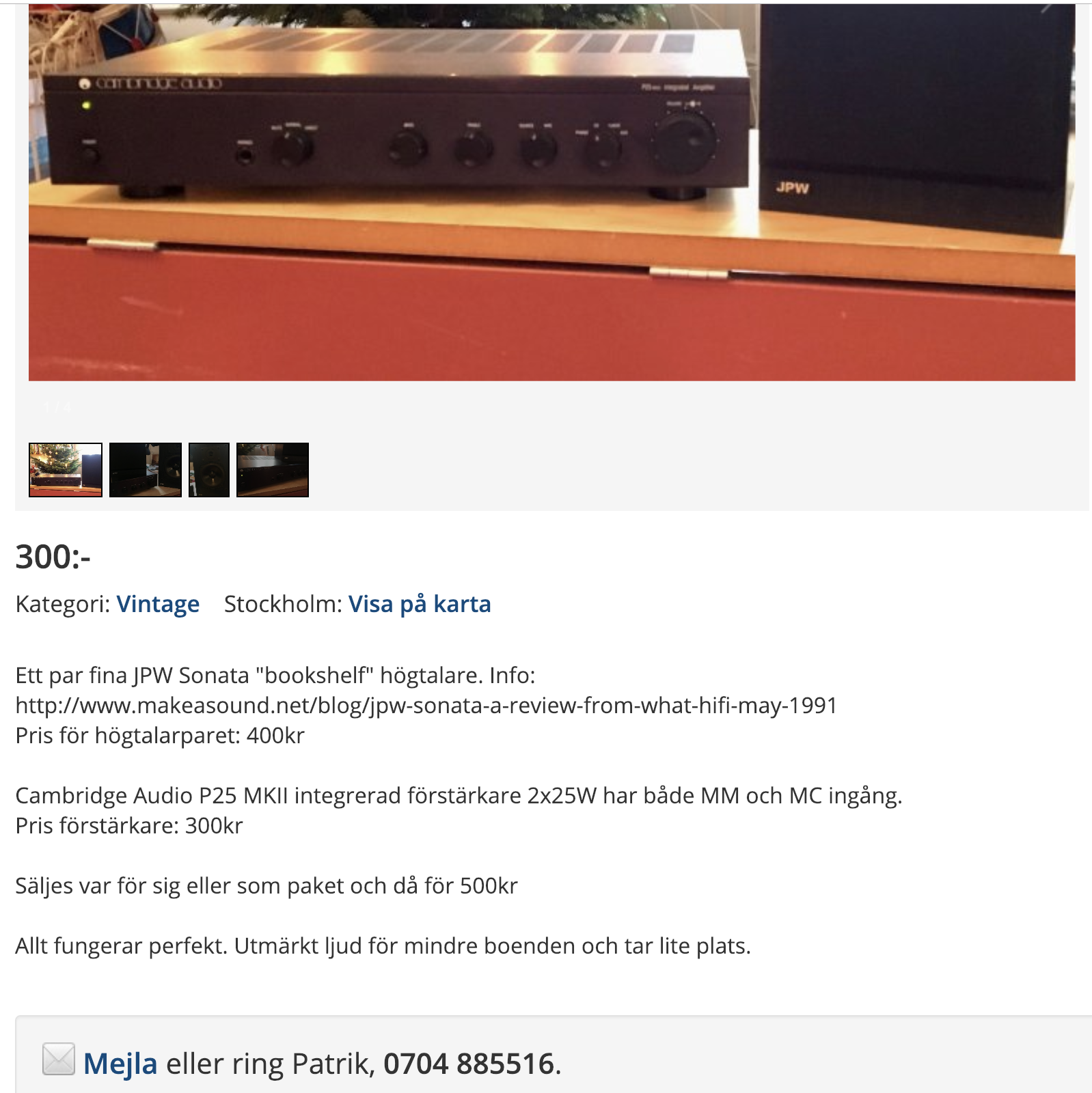Open the Vintage category link
This screenshot has height=1093, width=1092.
point(158,605)
